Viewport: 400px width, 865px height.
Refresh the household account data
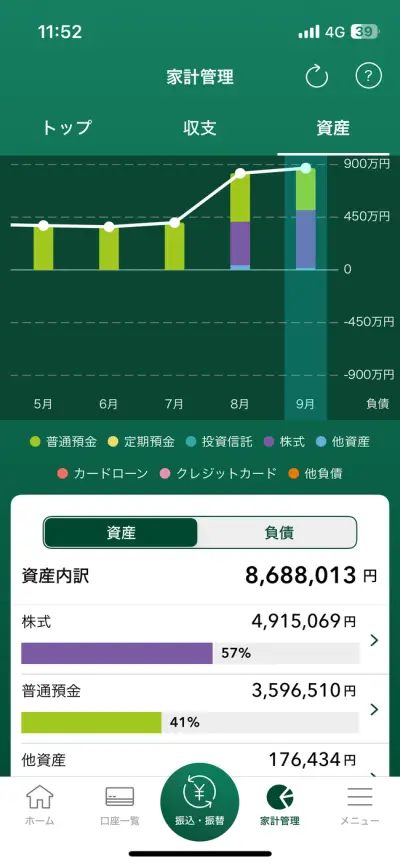coord(317,77)
